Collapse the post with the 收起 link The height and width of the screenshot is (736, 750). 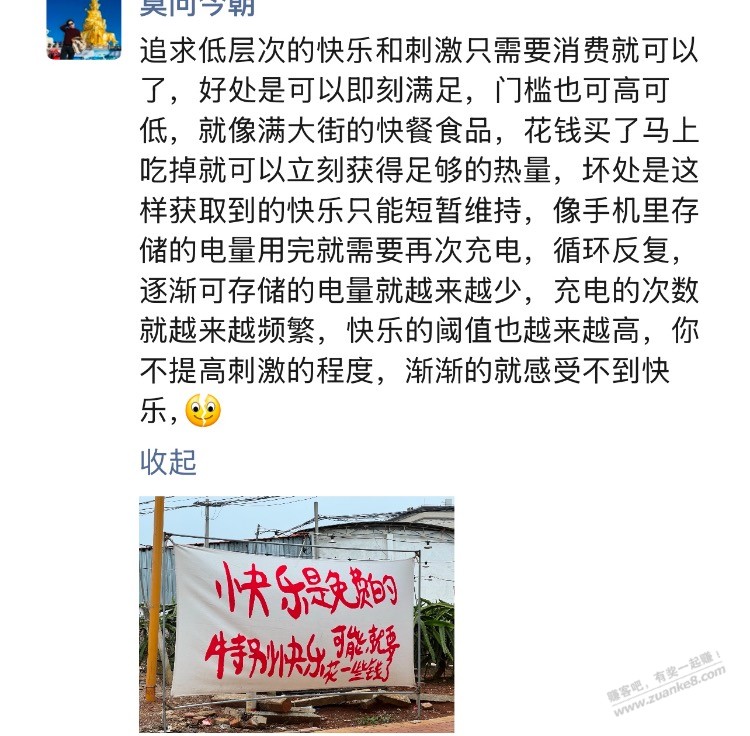[168, 462]
